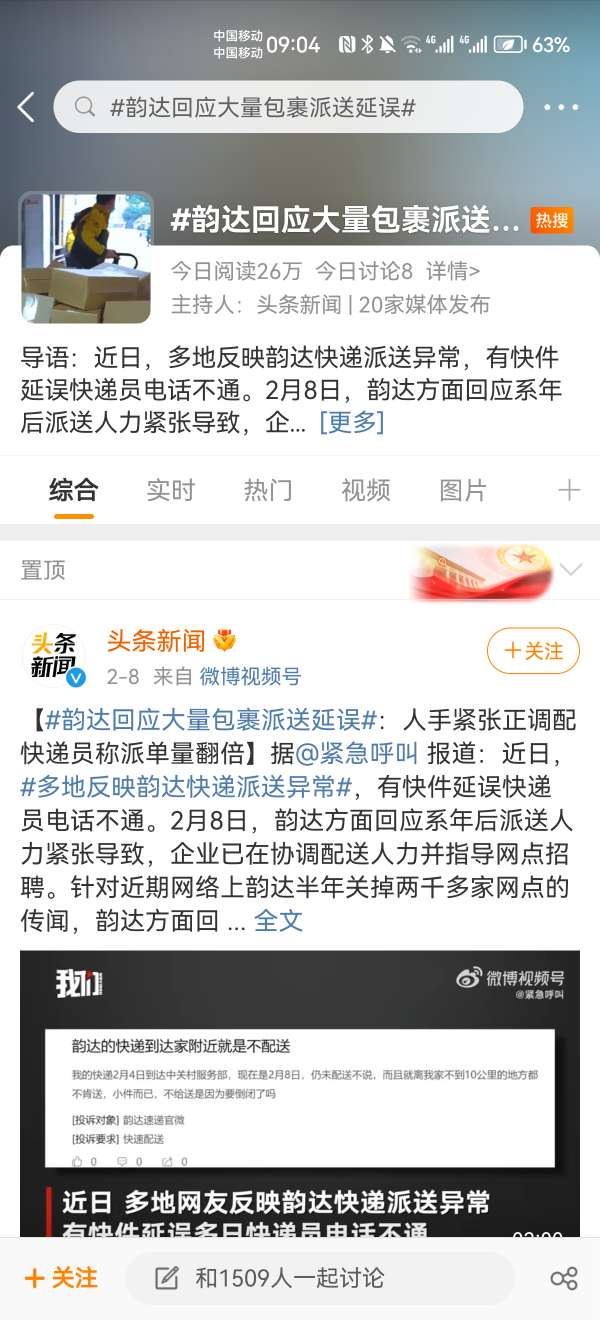Tap the plus icon beside the tabs

point(568,490)
